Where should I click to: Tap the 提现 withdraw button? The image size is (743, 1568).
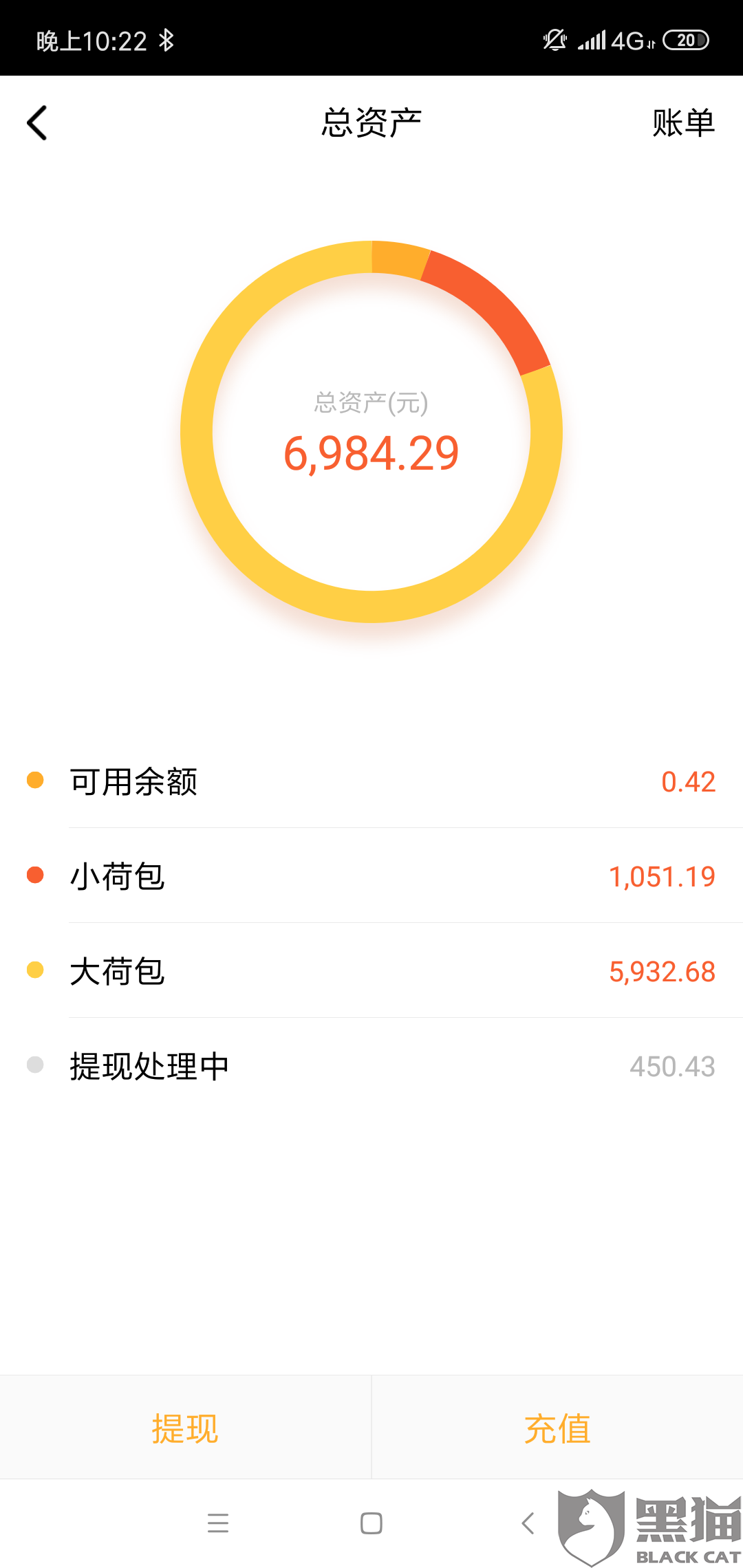pos(185,1428)
